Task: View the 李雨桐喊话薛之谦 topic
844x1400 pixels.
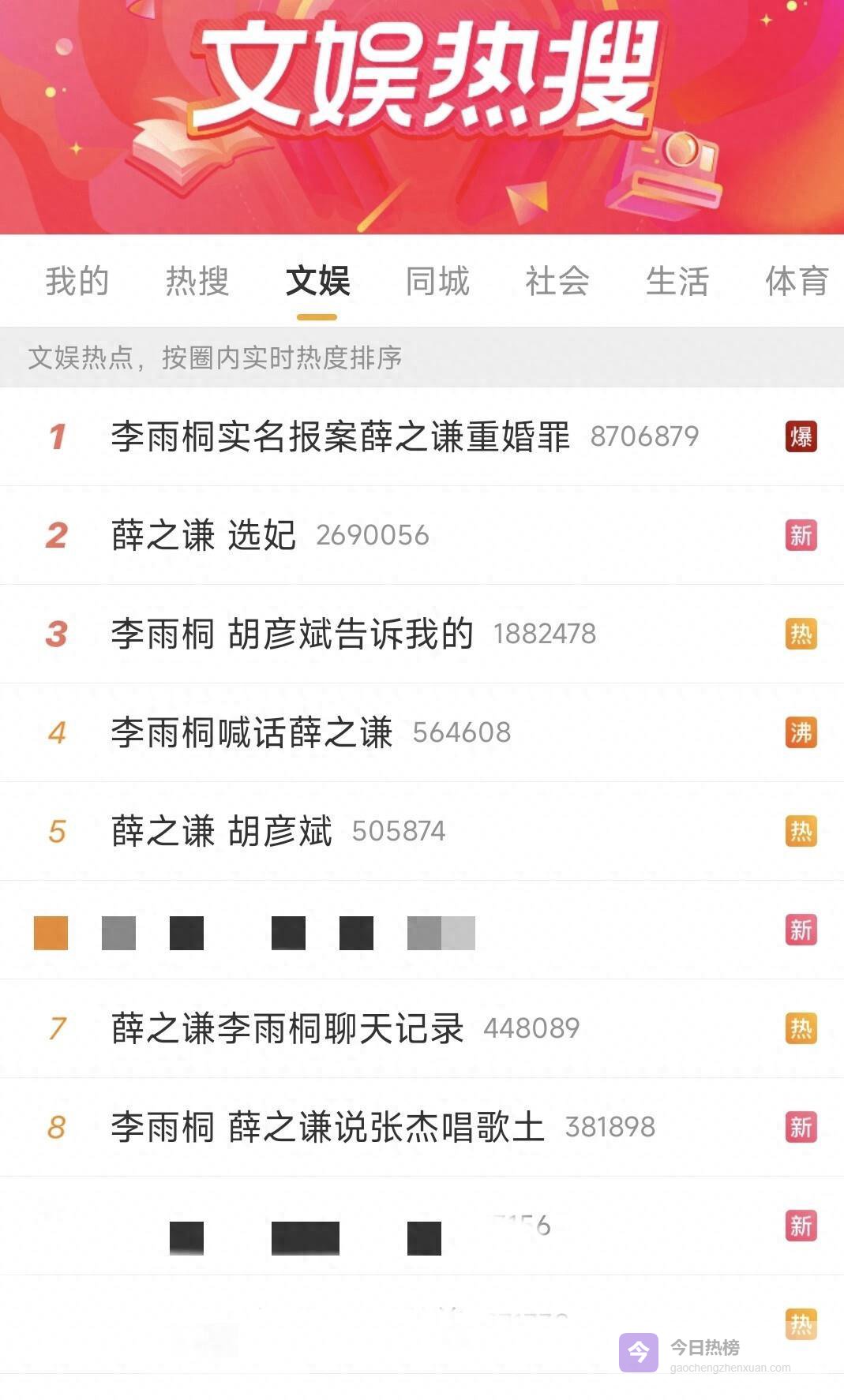Action: 252,732
